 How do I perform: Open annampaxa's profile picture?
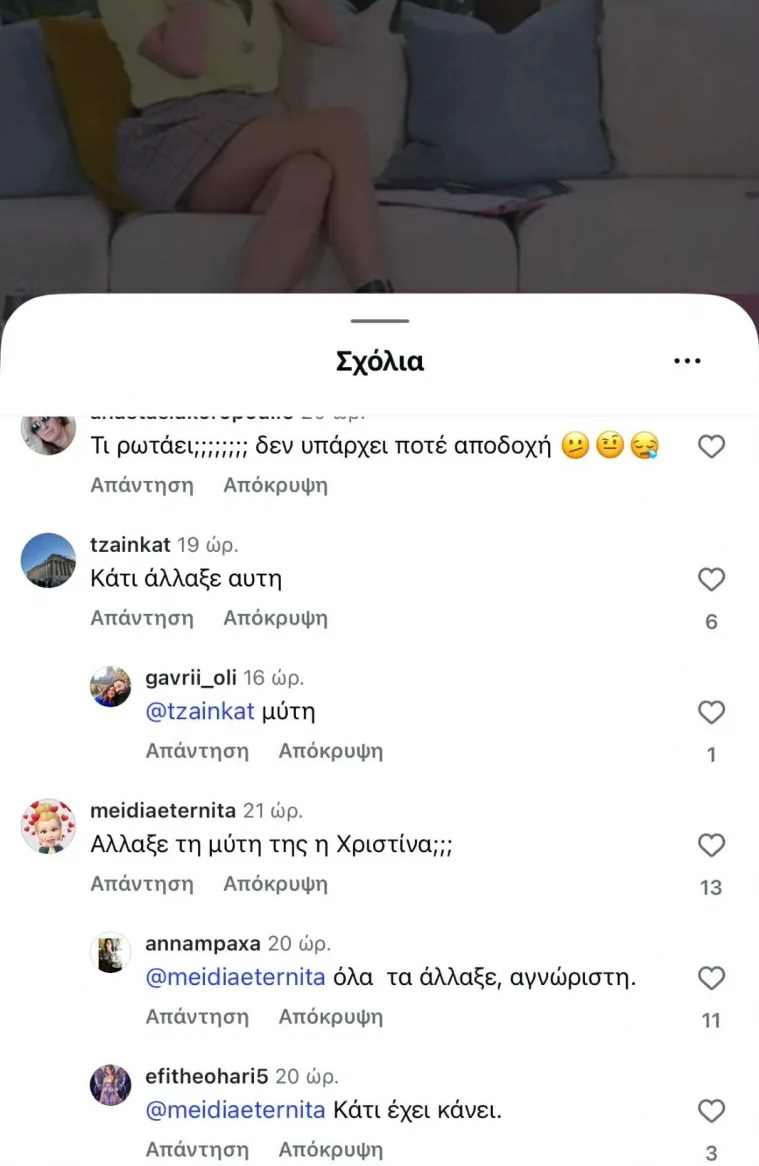point(110,953)
